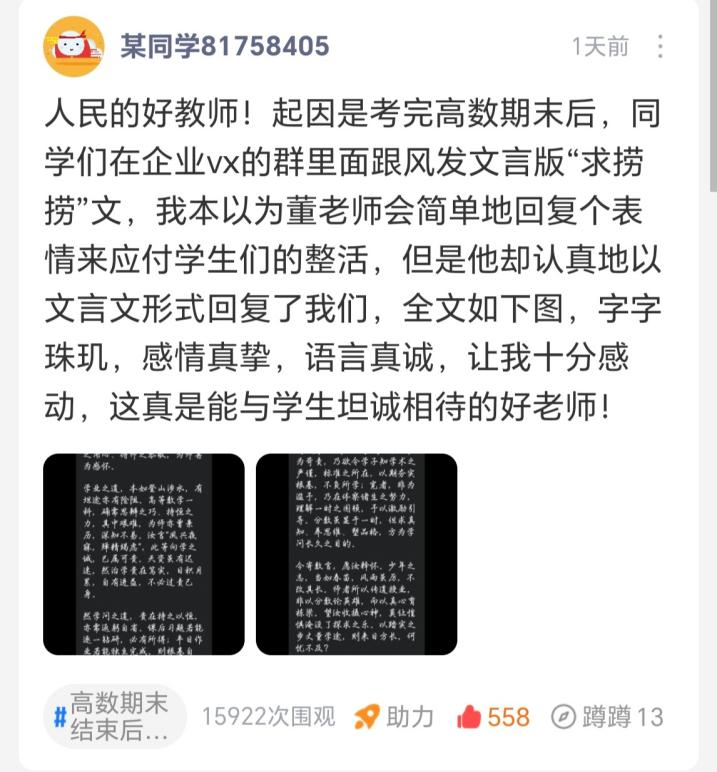Screen dimensions: 717x772
Task: Open the 高数期末结束后 topic tag
Action: (115, 716)
